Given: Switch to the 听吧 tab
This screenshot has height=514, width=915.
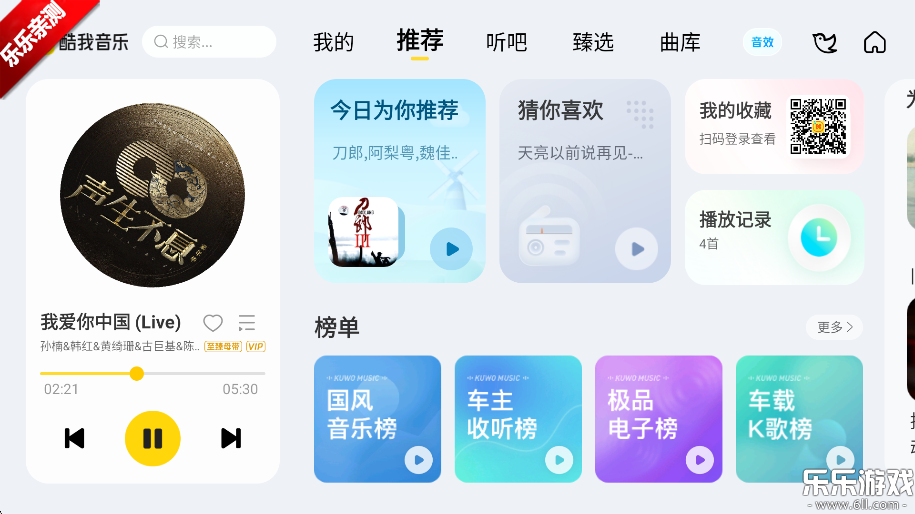Looking at the screenshot, I should pos(506,42).
